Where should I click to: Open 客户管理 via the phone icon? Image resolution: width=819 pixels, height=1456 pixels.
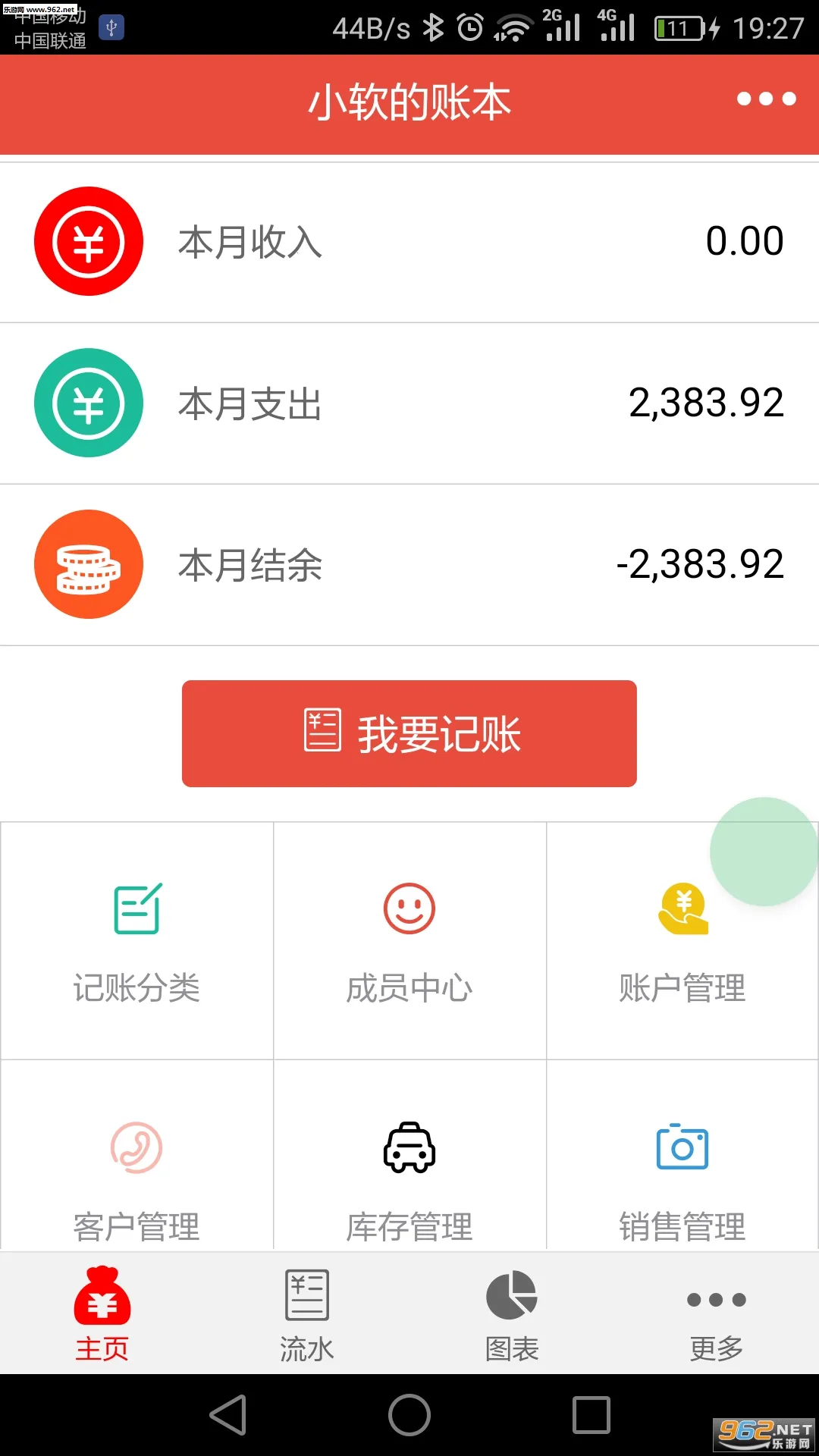[x=136, y=1149]
